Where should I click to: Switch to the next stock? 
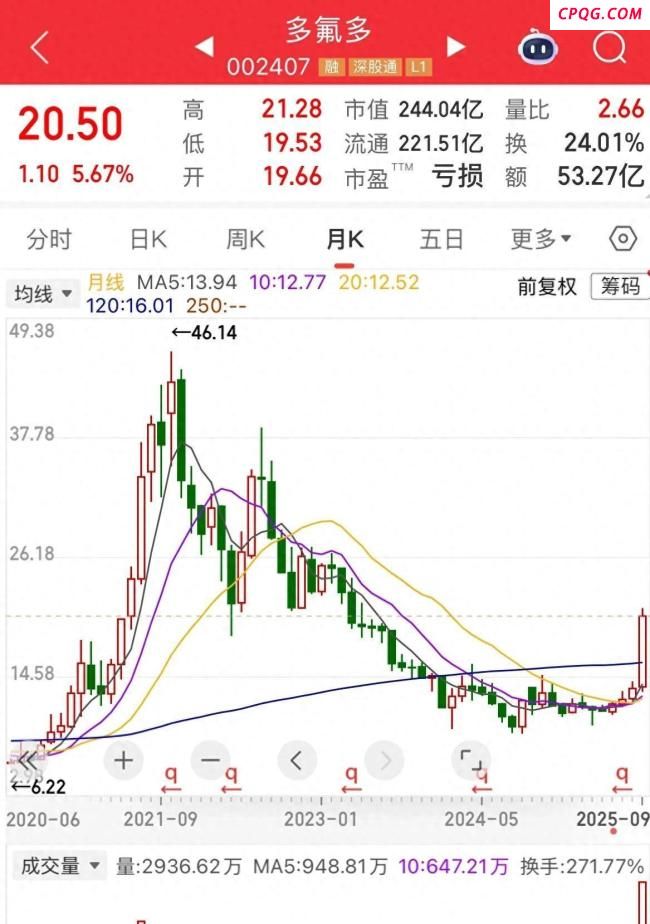point(456,47)
